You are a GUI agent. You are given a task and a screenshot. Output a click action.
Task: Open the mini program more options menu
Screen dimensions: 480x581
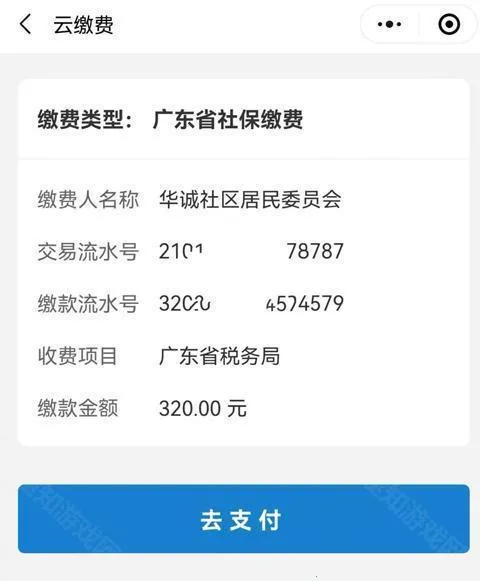coord(389,24)
